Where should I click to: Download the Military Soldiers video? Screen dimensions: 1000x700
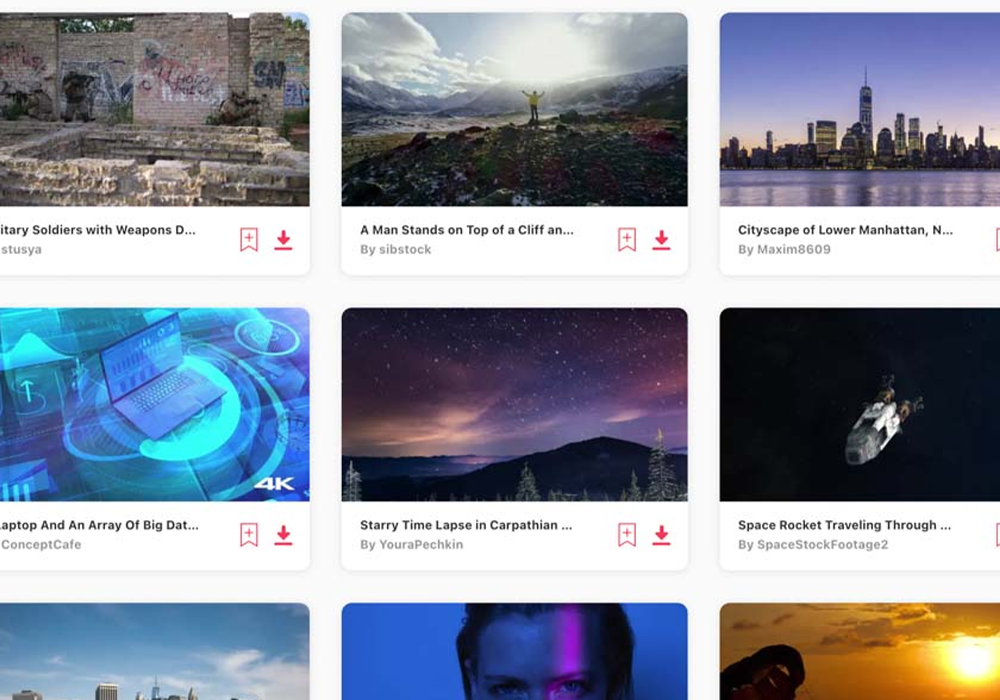(x=283, y=240)
